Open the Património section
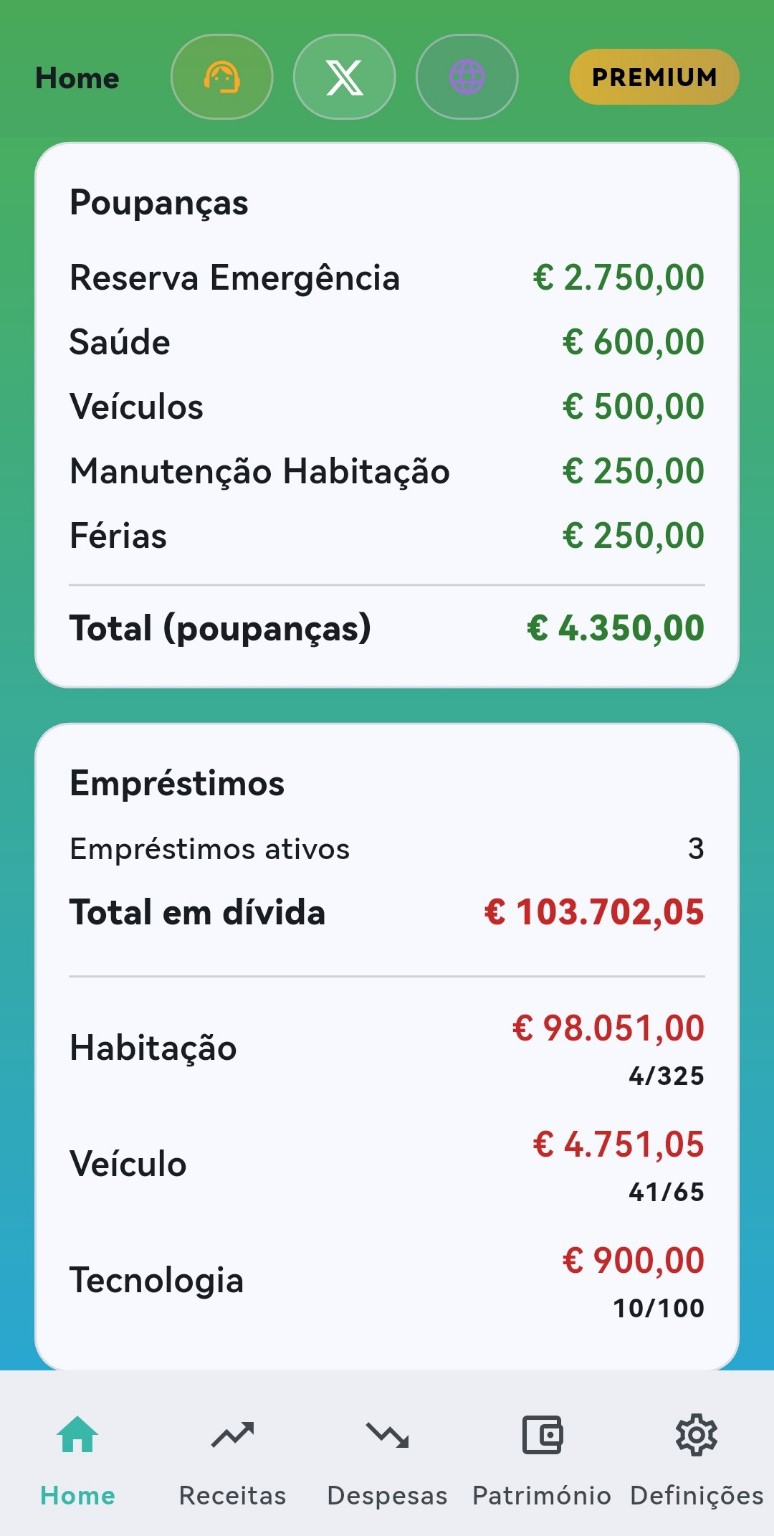 [x=542, y=1495]
